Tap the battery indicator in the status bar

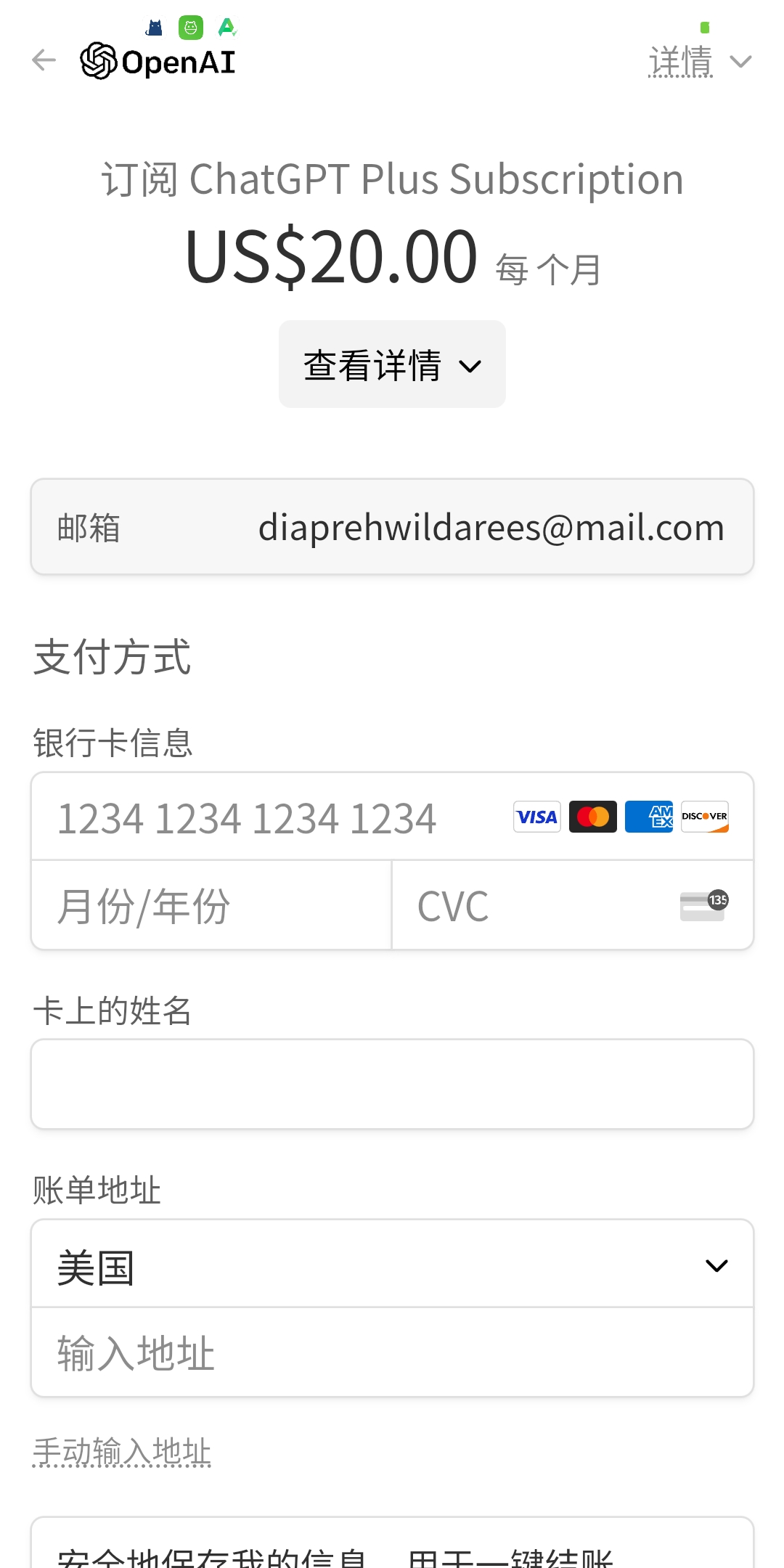pos(705,28)
